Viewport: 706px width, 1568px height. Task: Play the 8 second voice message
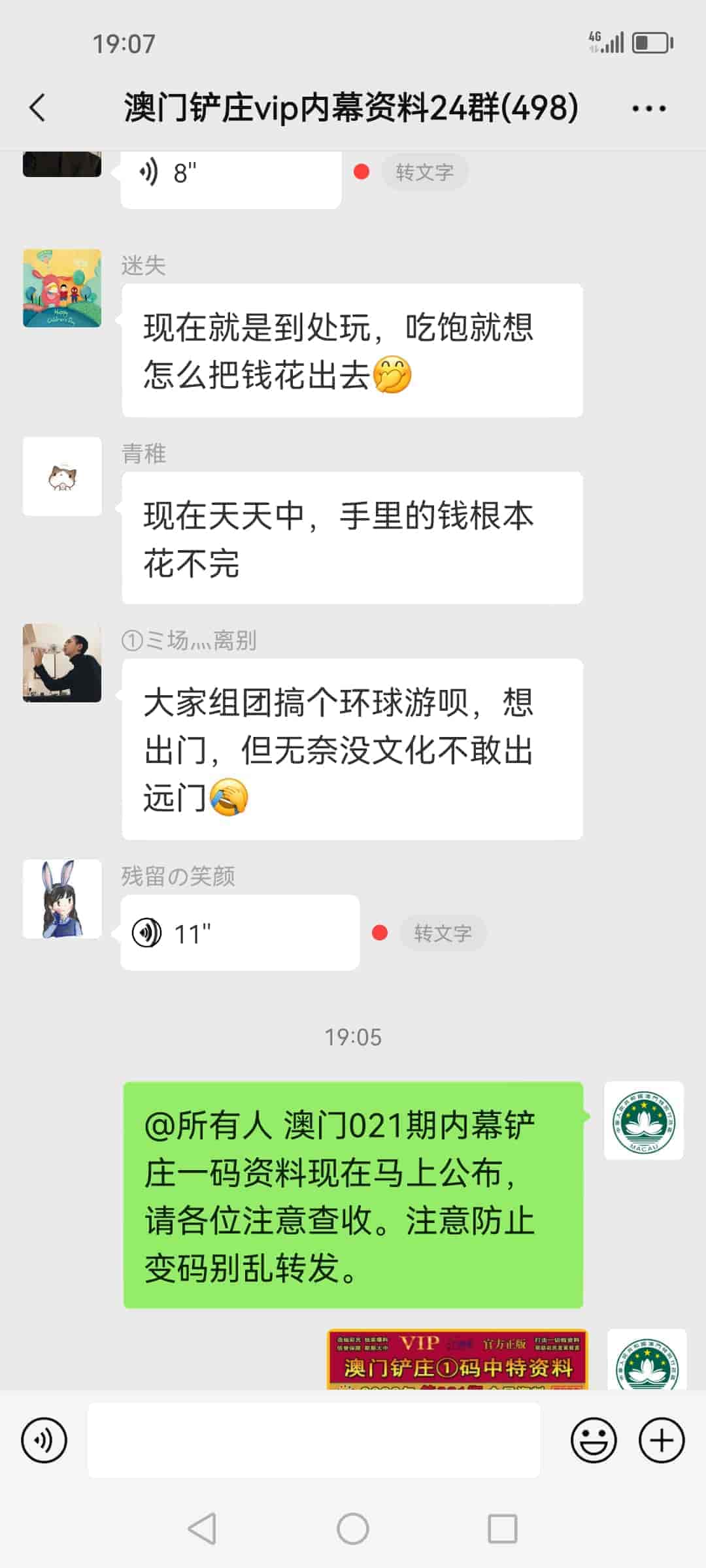[x=196, y=172]
